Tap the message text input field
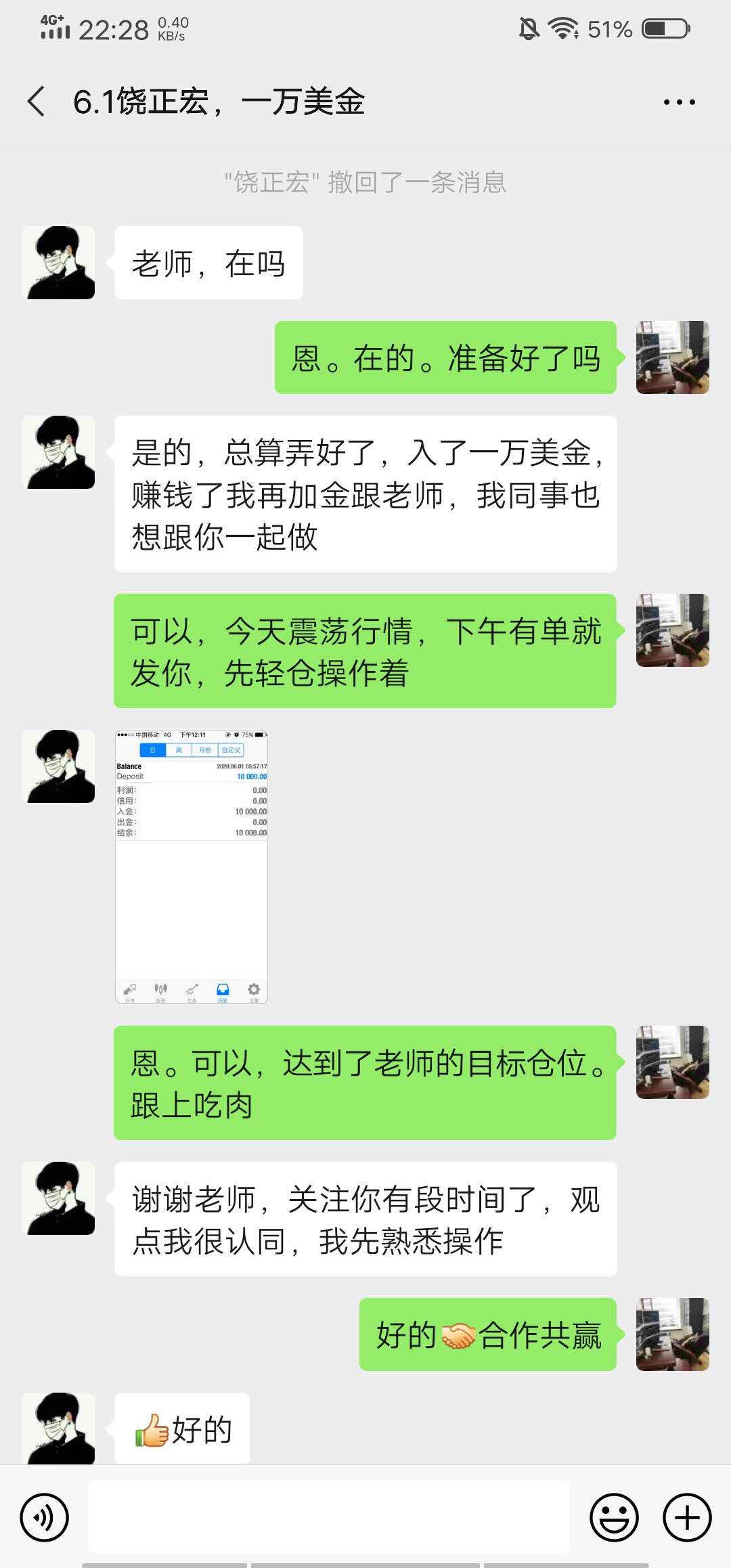 [329, 1516]
